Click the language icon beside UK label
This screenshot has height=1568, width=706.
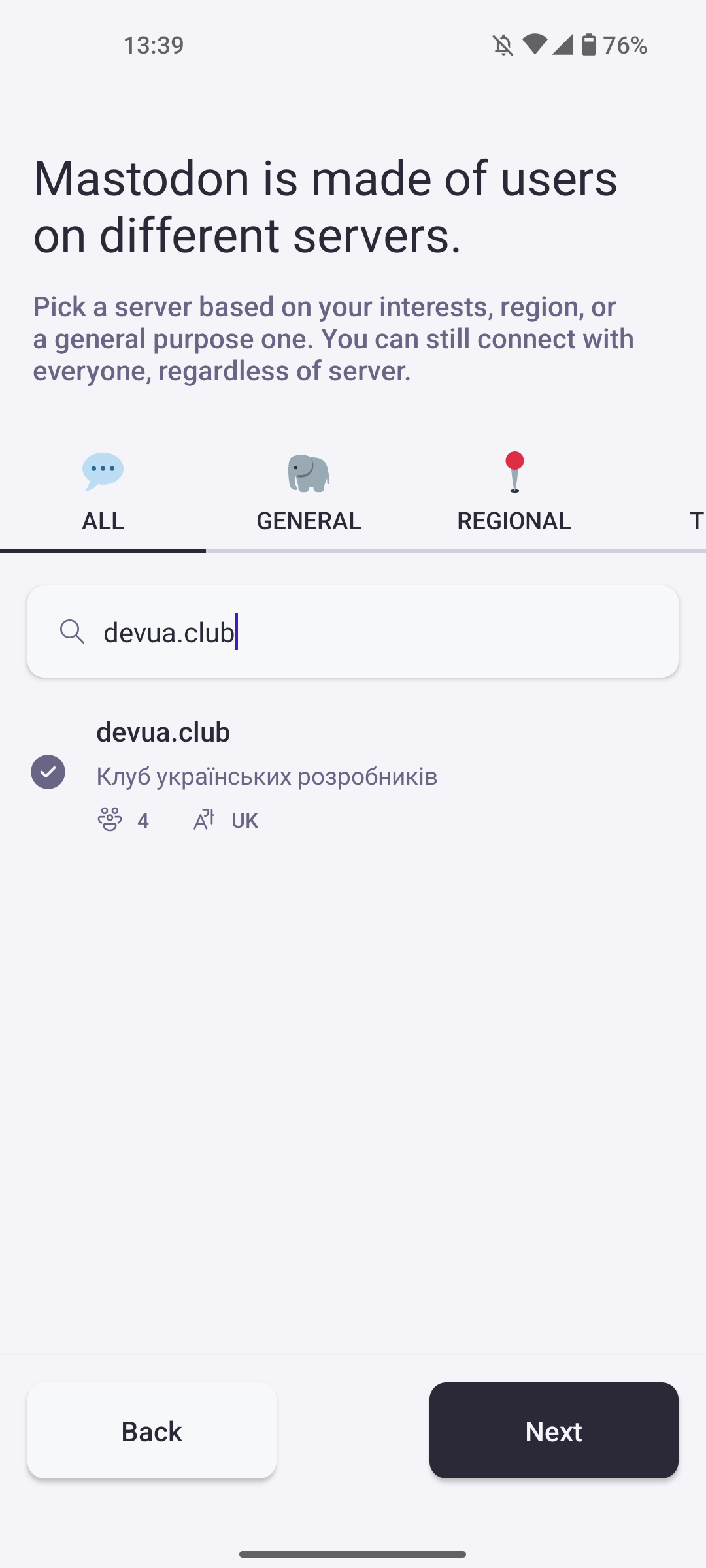pos(203,820)
